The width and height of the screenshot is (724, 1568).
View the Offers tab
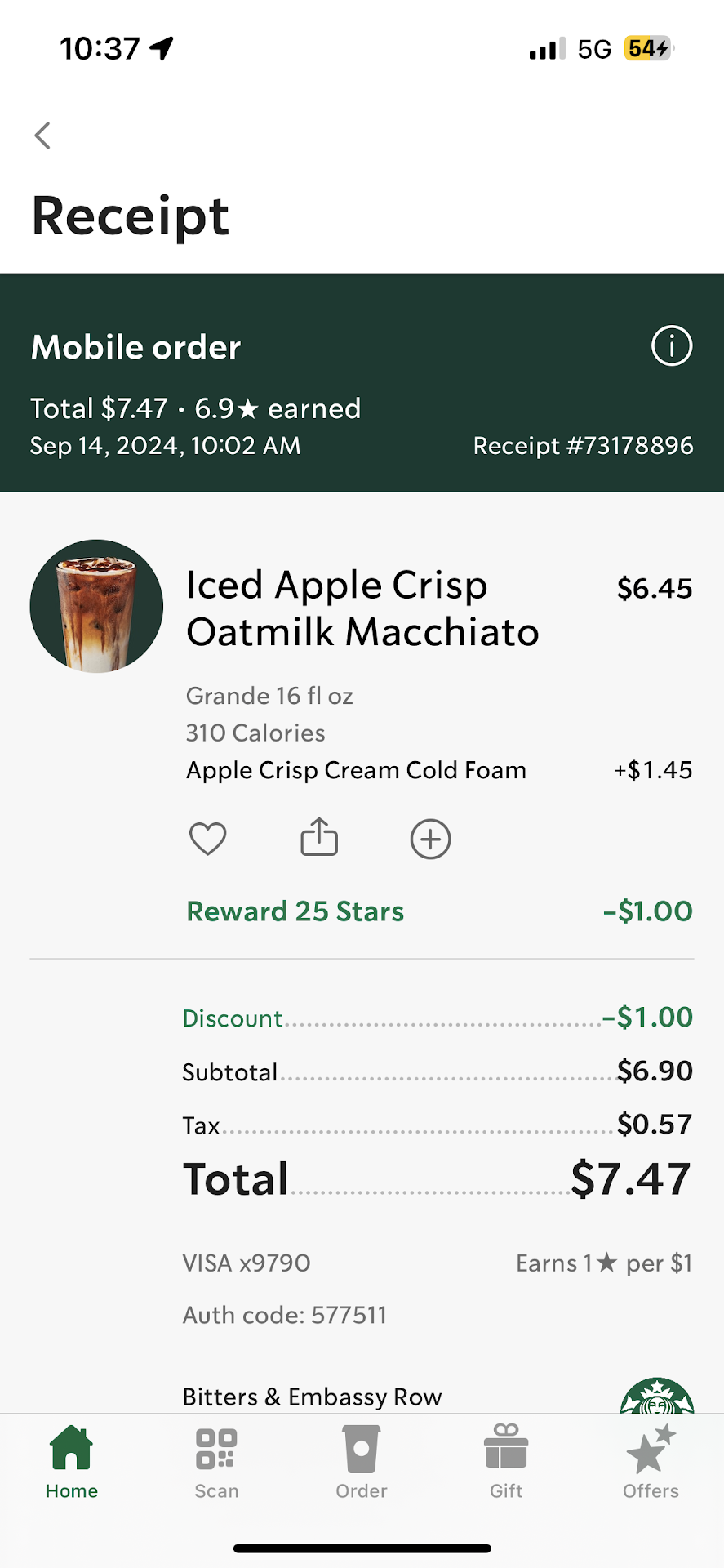[651, 1462]
